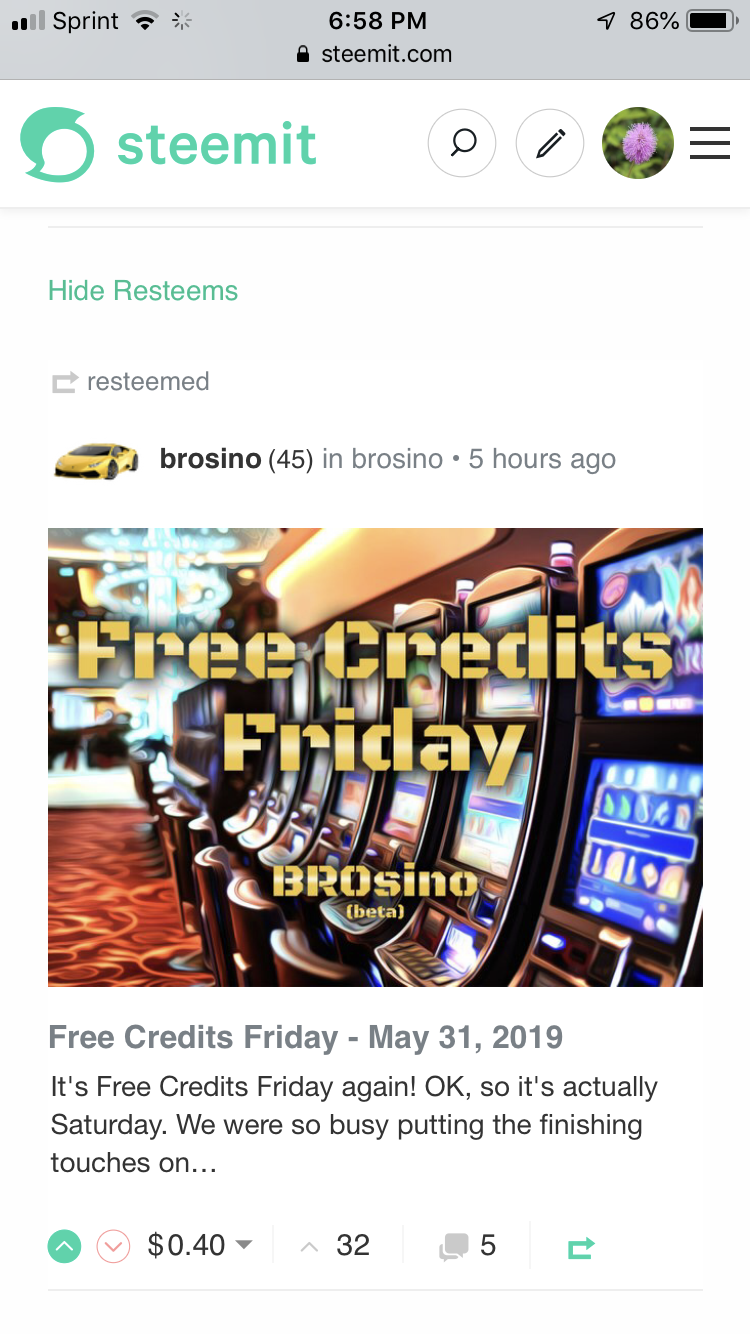The image size is (750, 1334).
Task: Downvote the brosino post
Action: (x=113, y=1246)
